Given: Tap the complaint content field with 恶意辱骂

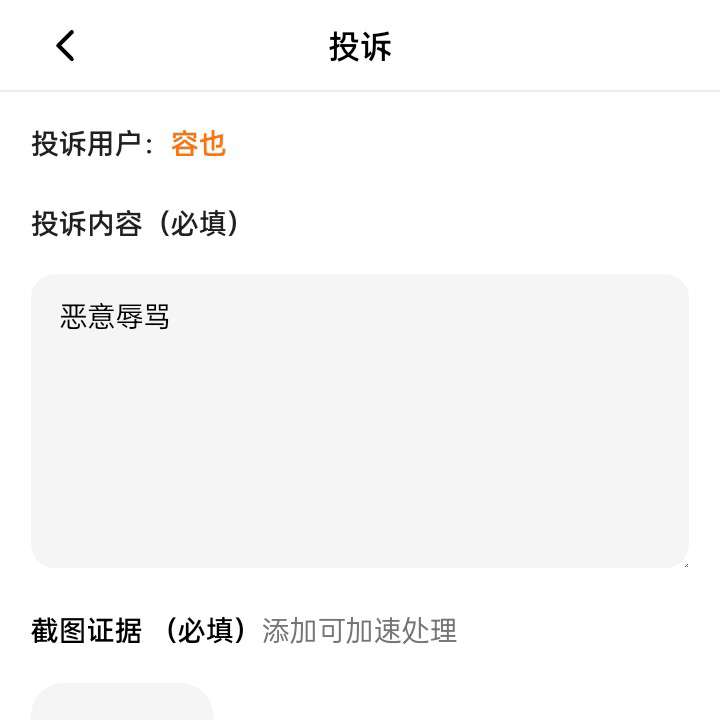Looking at the screenshot, I should coord(360,420).
